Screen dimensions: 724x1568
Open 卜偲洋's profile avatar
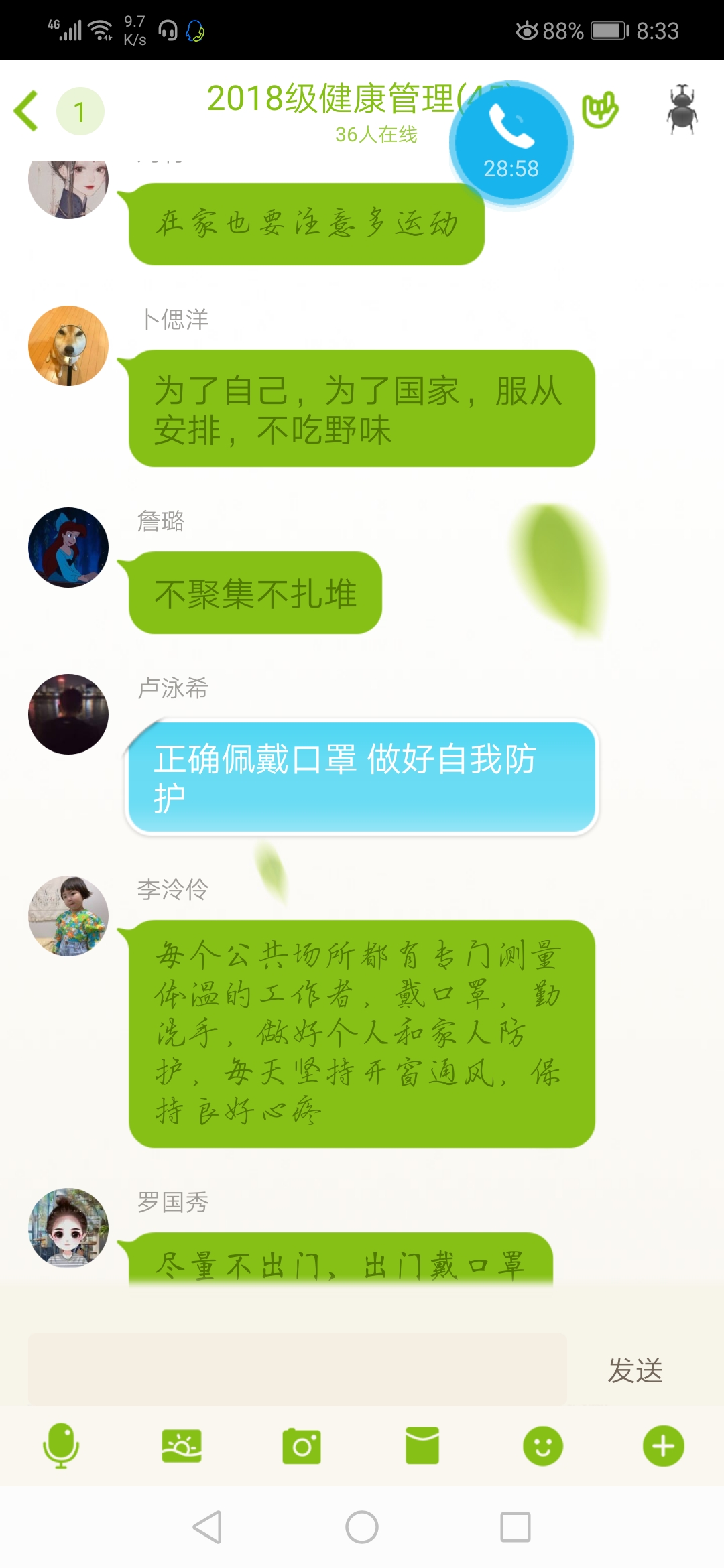click(68, 346)
